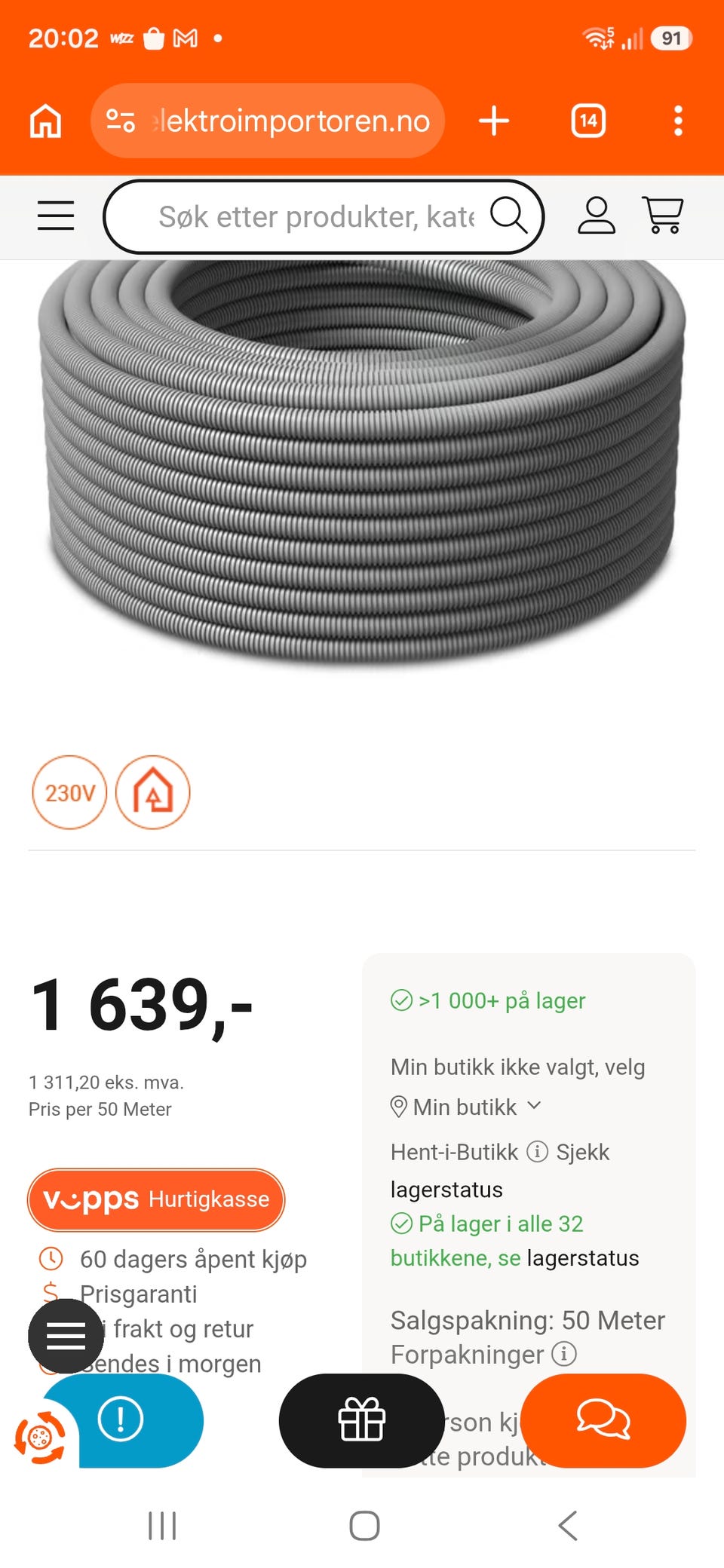Show info about Forpakninger
This screenshot has height=1568, width=724.
click(564, 1354)
